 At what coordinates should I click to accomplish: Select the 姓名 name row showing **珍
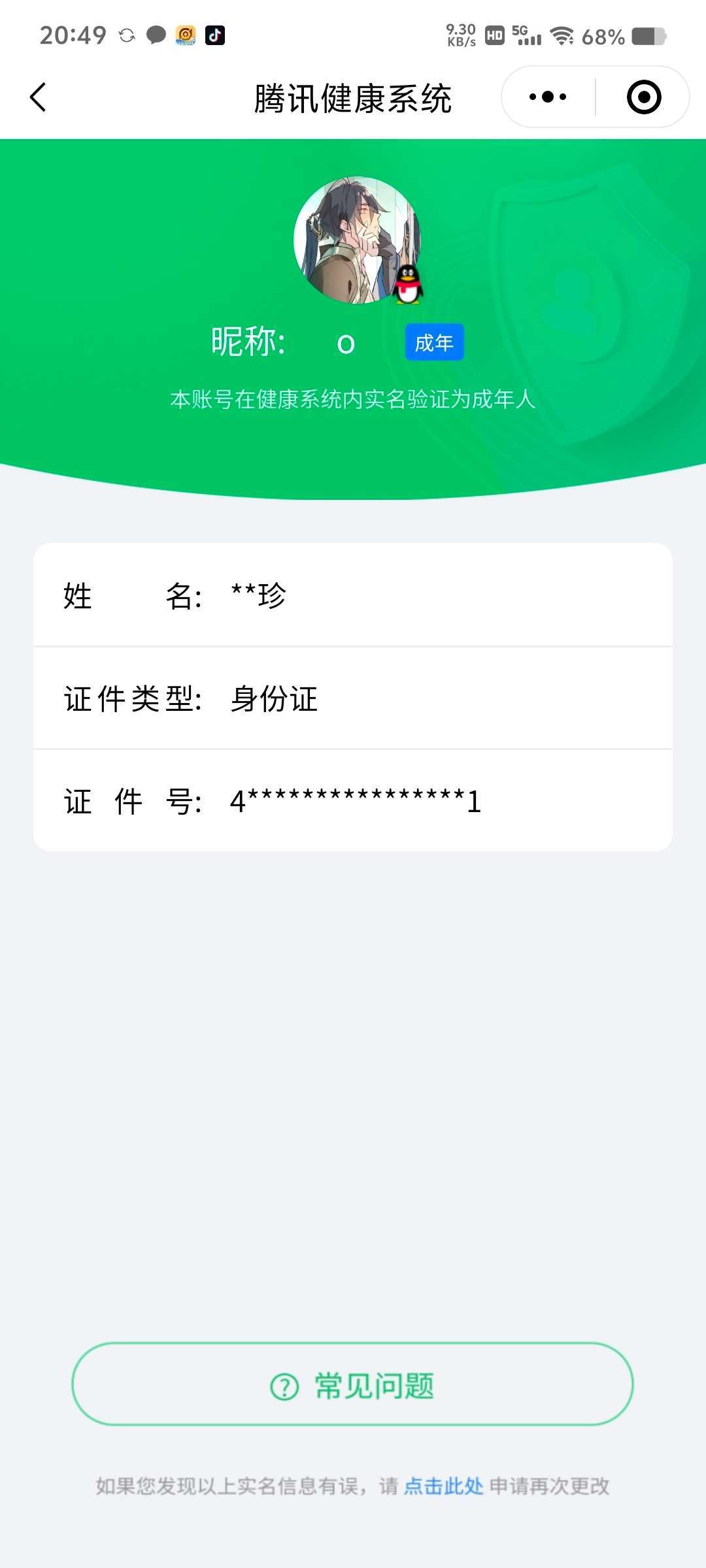pos(353,596)
